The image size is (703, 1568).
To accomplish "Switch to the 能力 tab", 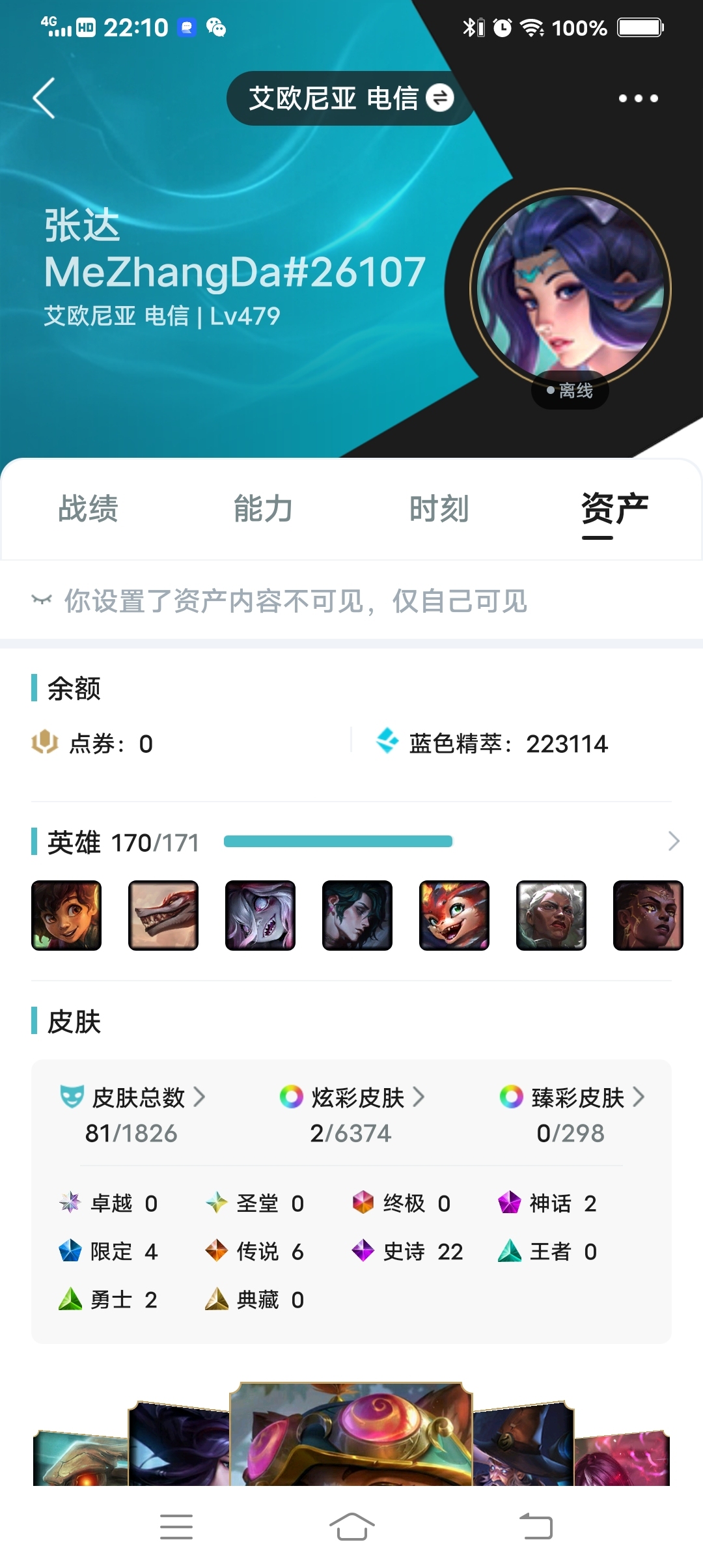I will (x=264, y=509).
